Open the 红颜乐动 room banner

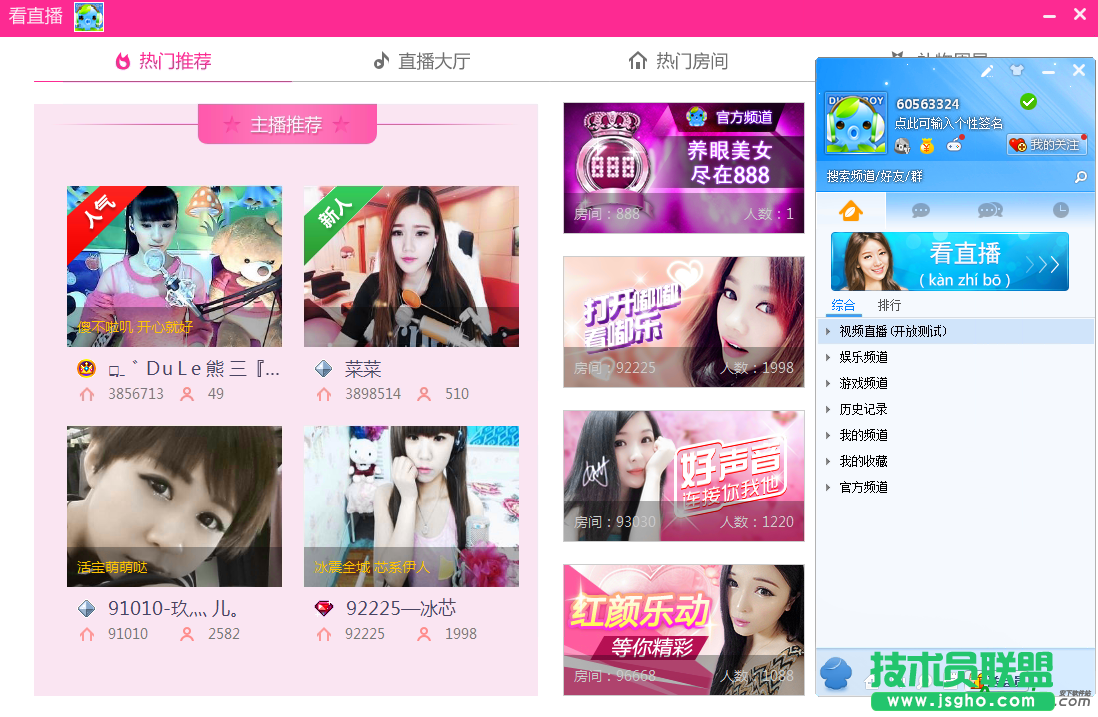click(683, 629)
